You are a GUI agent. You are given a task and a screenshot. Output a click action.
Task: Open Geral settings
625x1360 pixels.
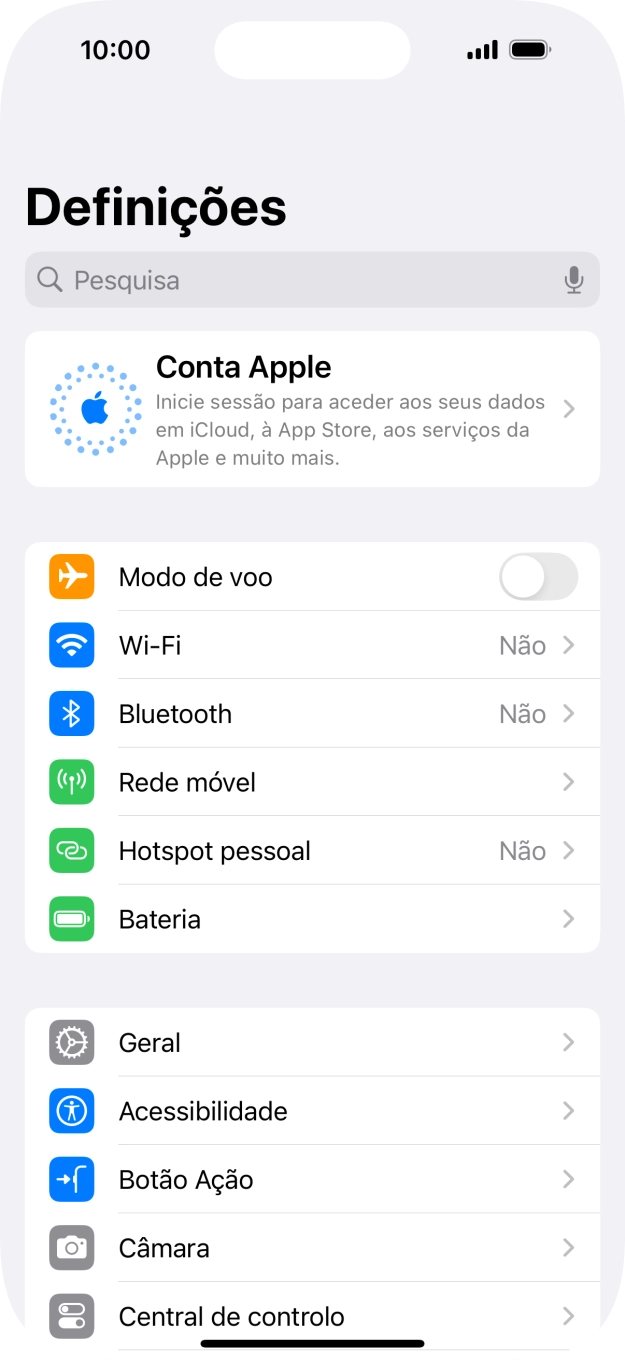[312, 1043]
